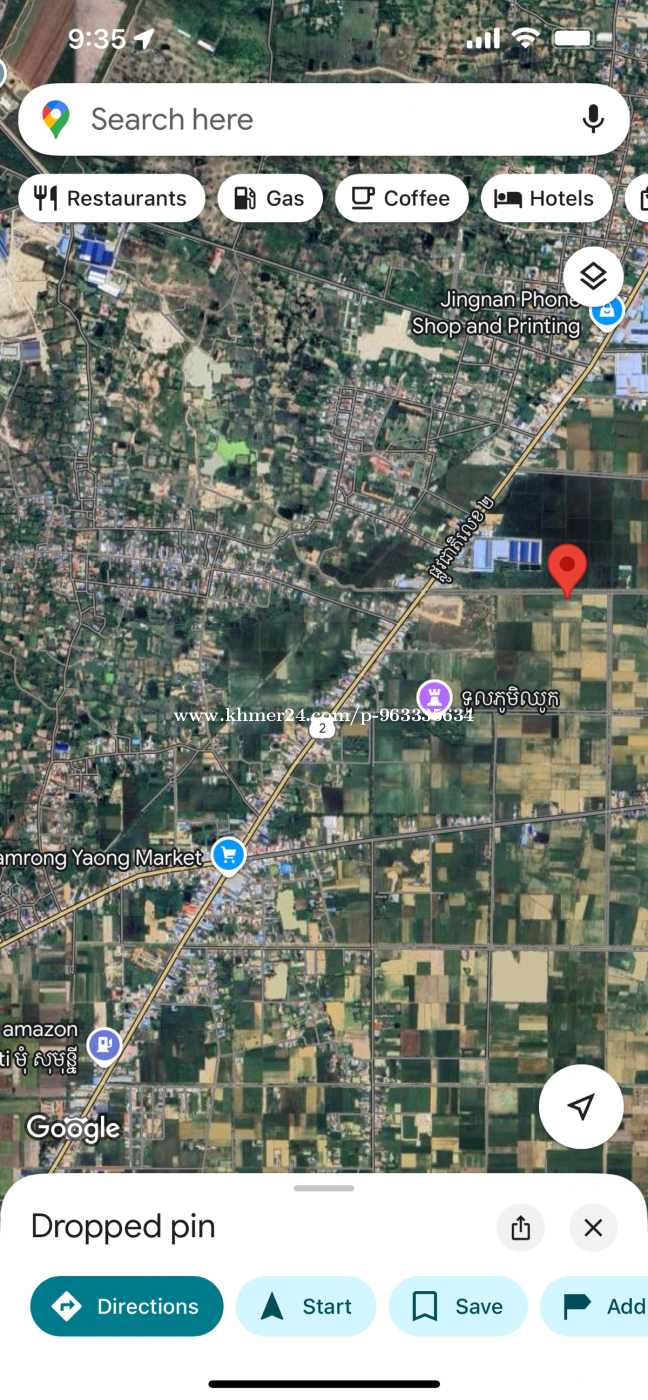Get Directions to the dropped pin

(127, 1306)
